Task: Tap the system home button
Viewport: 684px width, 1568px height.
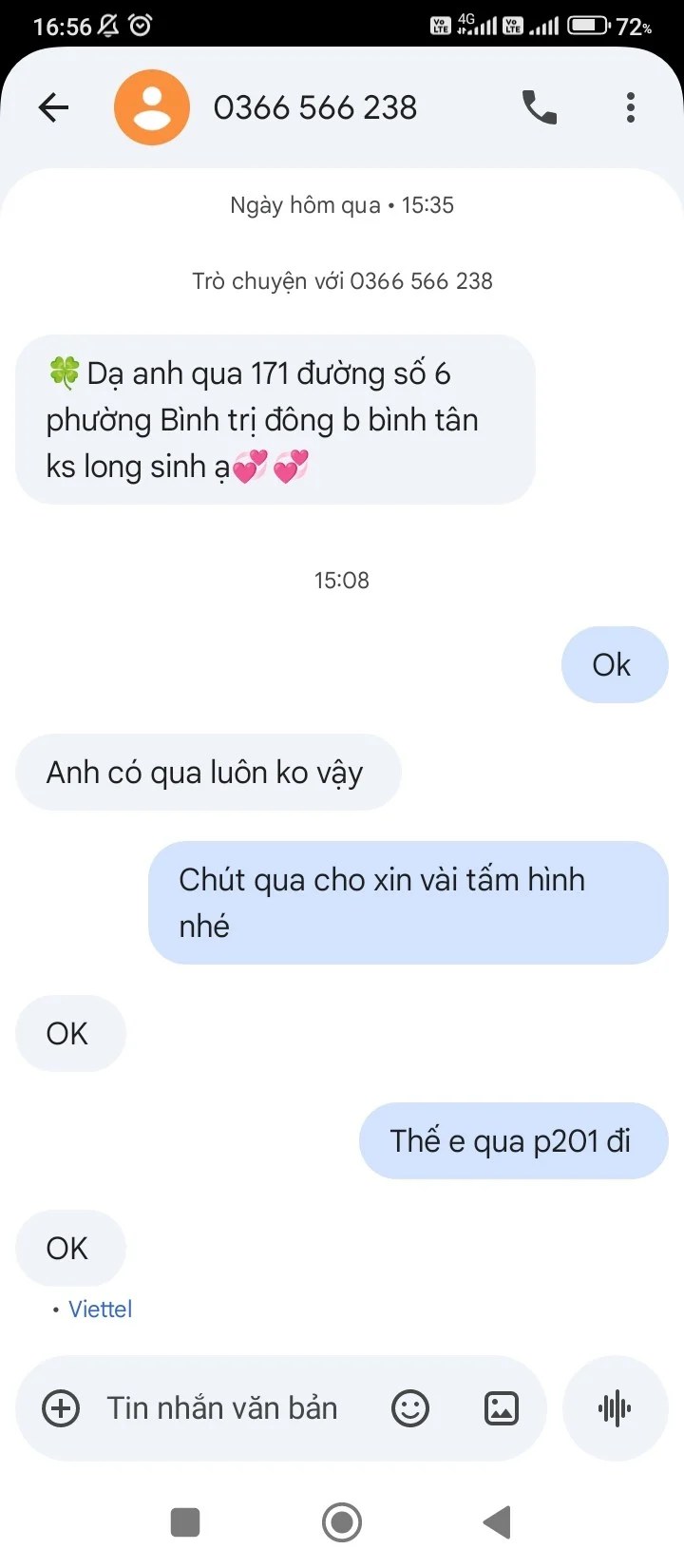Action: tap(342, 1522)
